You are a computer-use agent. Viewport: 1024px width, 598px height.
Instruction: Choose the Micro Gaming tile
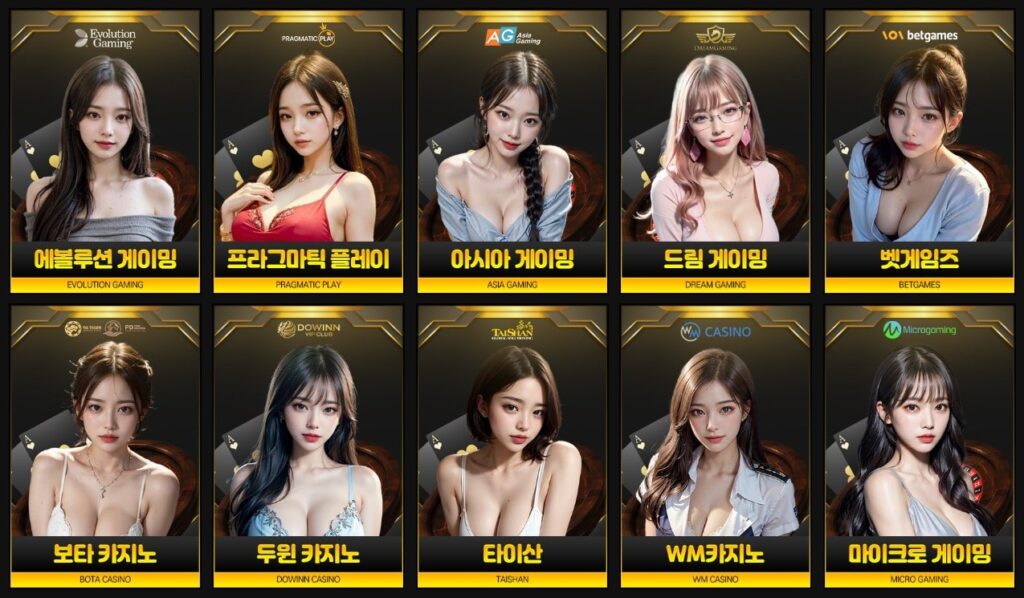click(x=918, y=445)
